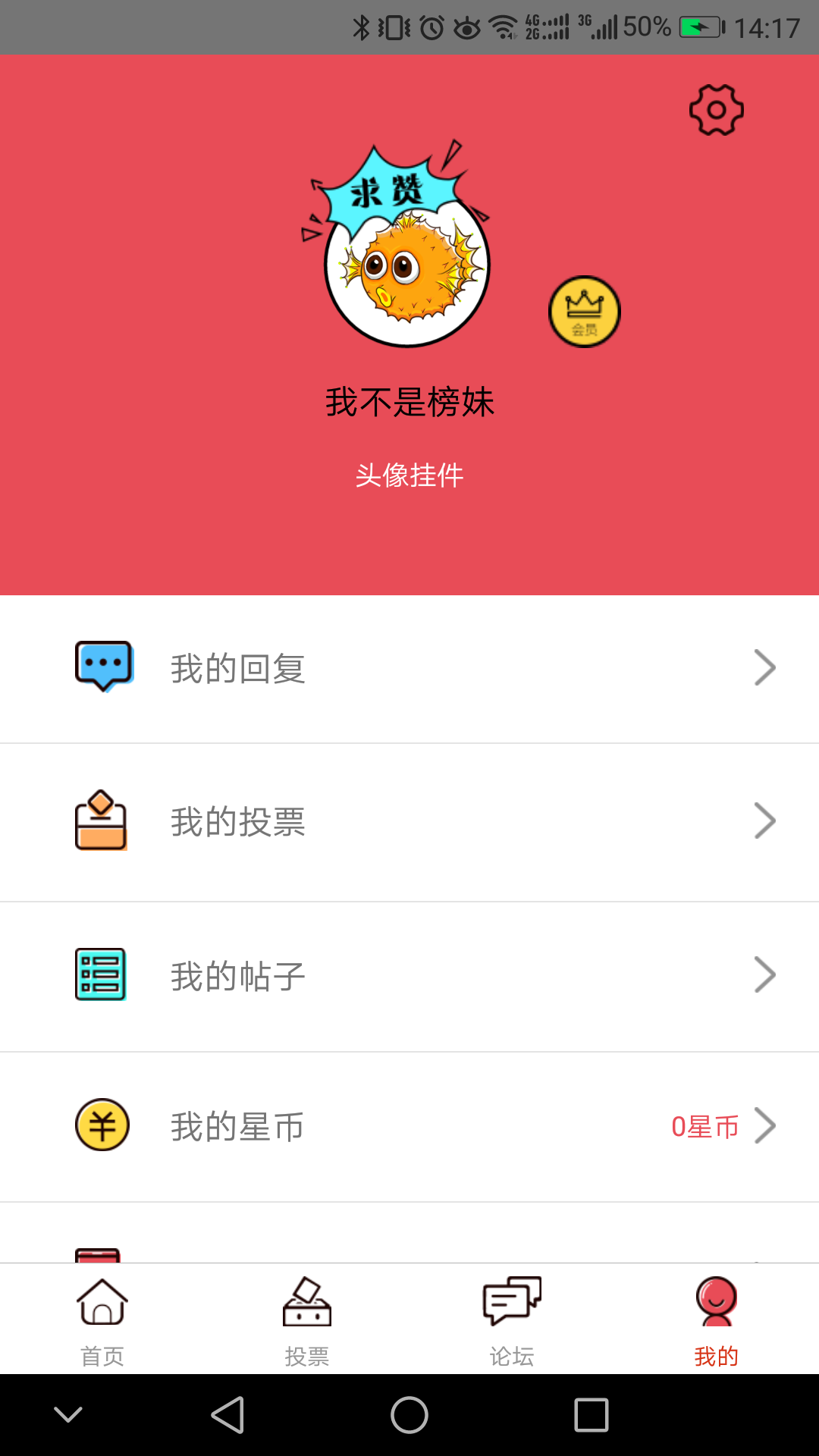This screenshot has width=819, height=1456.
Task: Go to the 投票 tab
Action: (x=307, y=1319)
